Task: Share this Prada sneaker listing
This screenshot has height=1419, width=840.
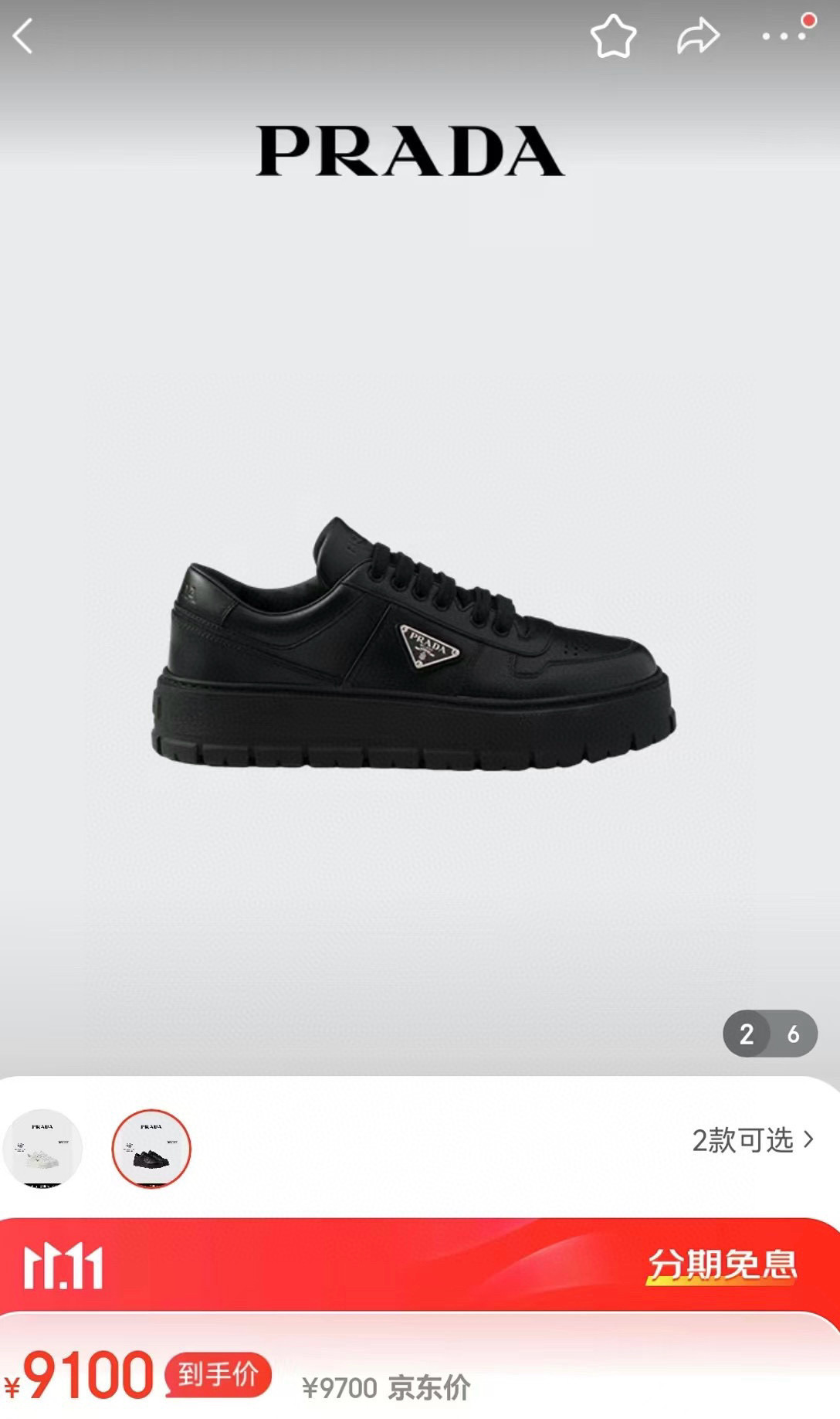Action: tap(698, 36)
